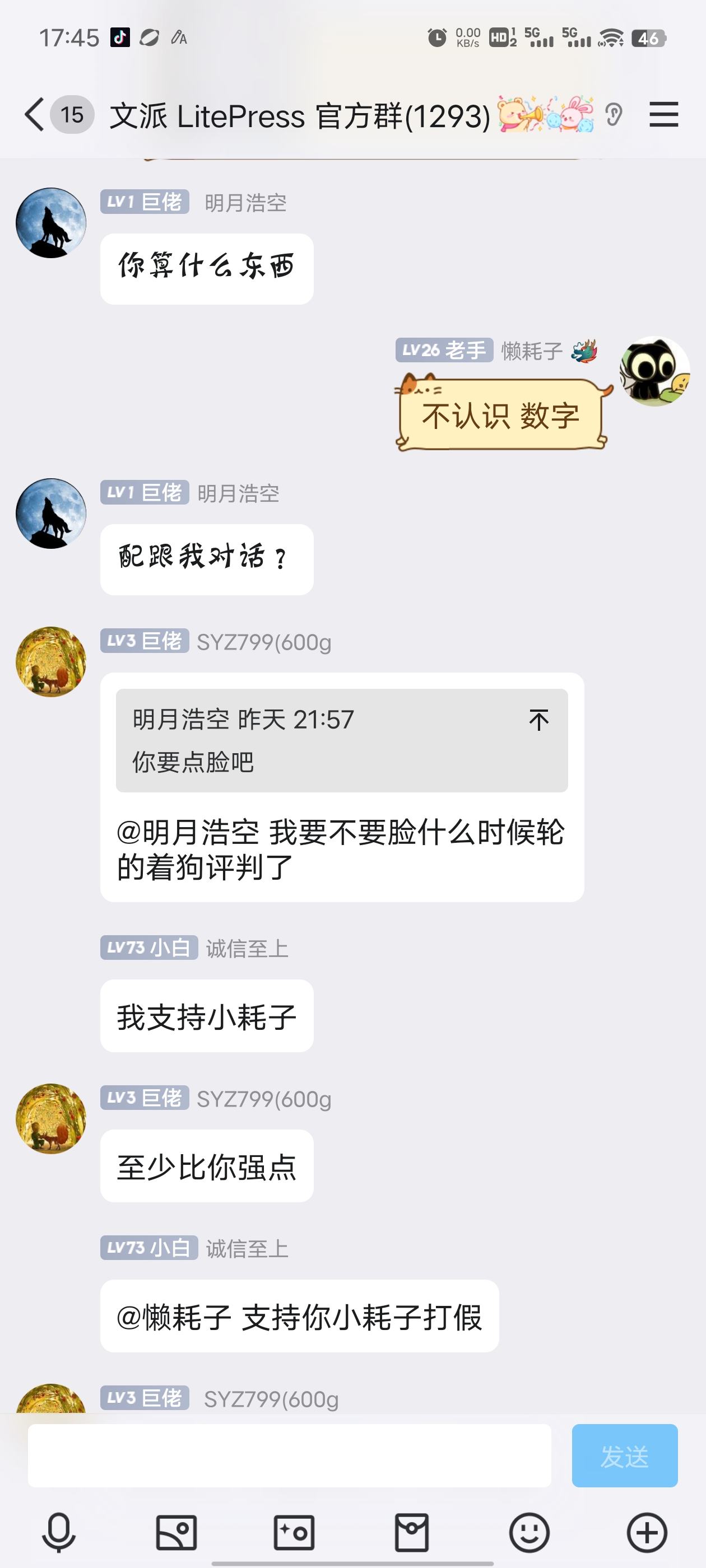Open the red packet icon
Image resolution: width=706 pixels, height=1568 pixels.
(412, 1532)
